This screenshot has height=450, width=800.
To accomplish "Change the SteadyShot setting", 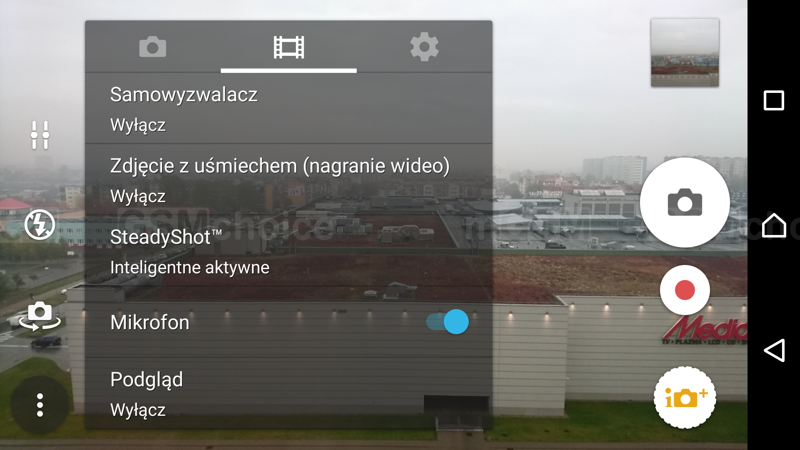I will click(x=288, y=251).
